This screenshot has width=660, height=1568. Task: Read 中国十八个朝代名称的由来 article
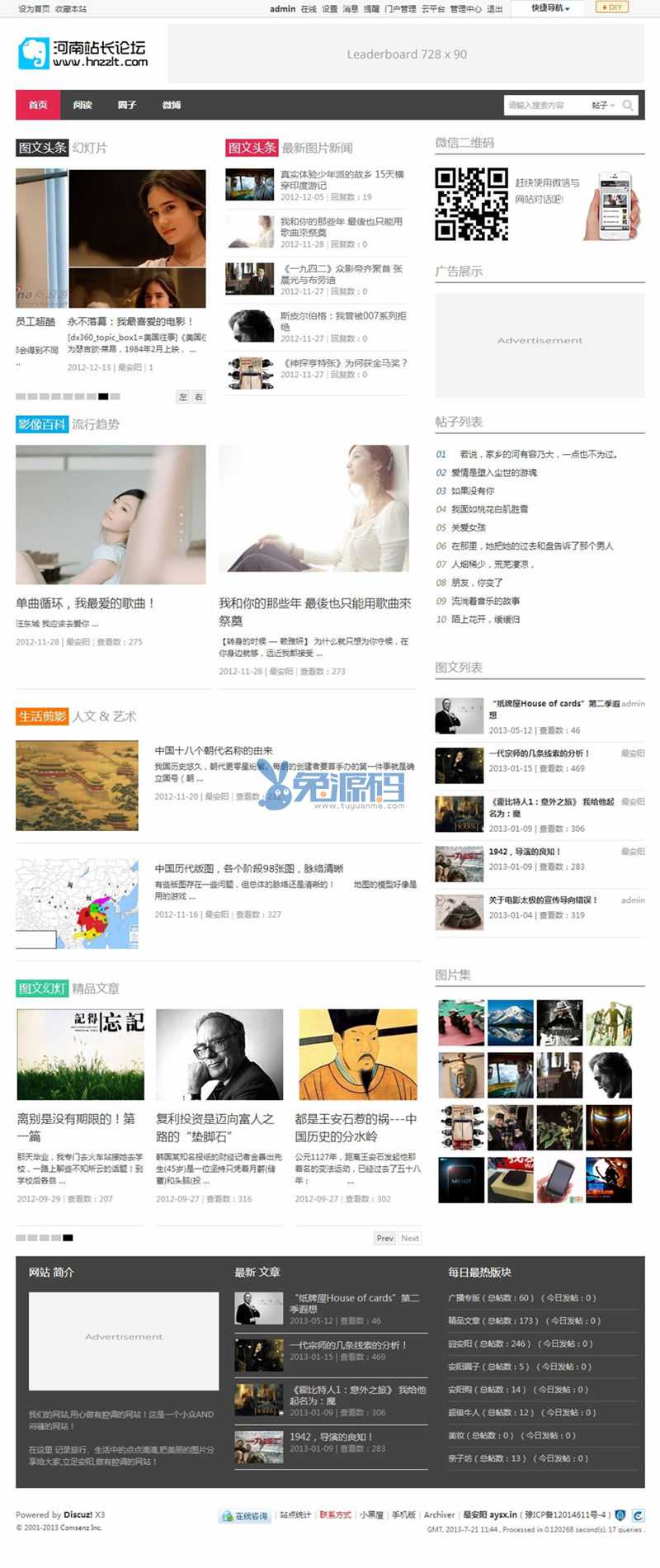coord(214,750)
